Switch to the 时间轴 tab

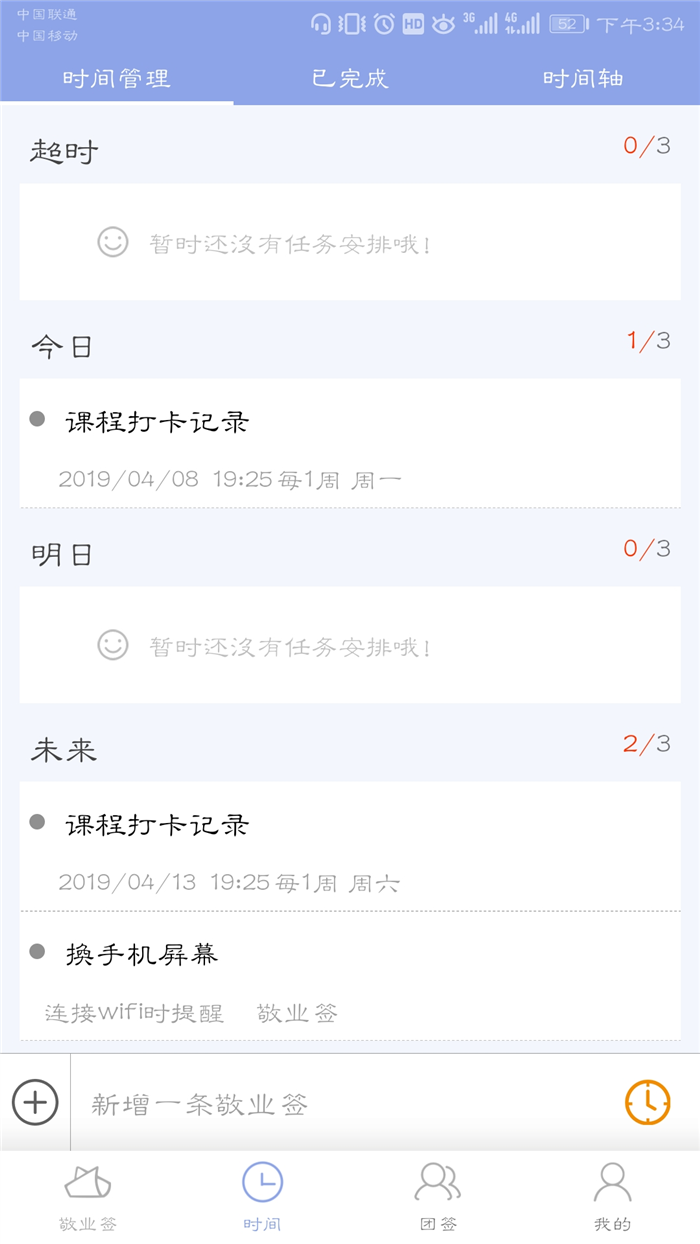point(583,78)
